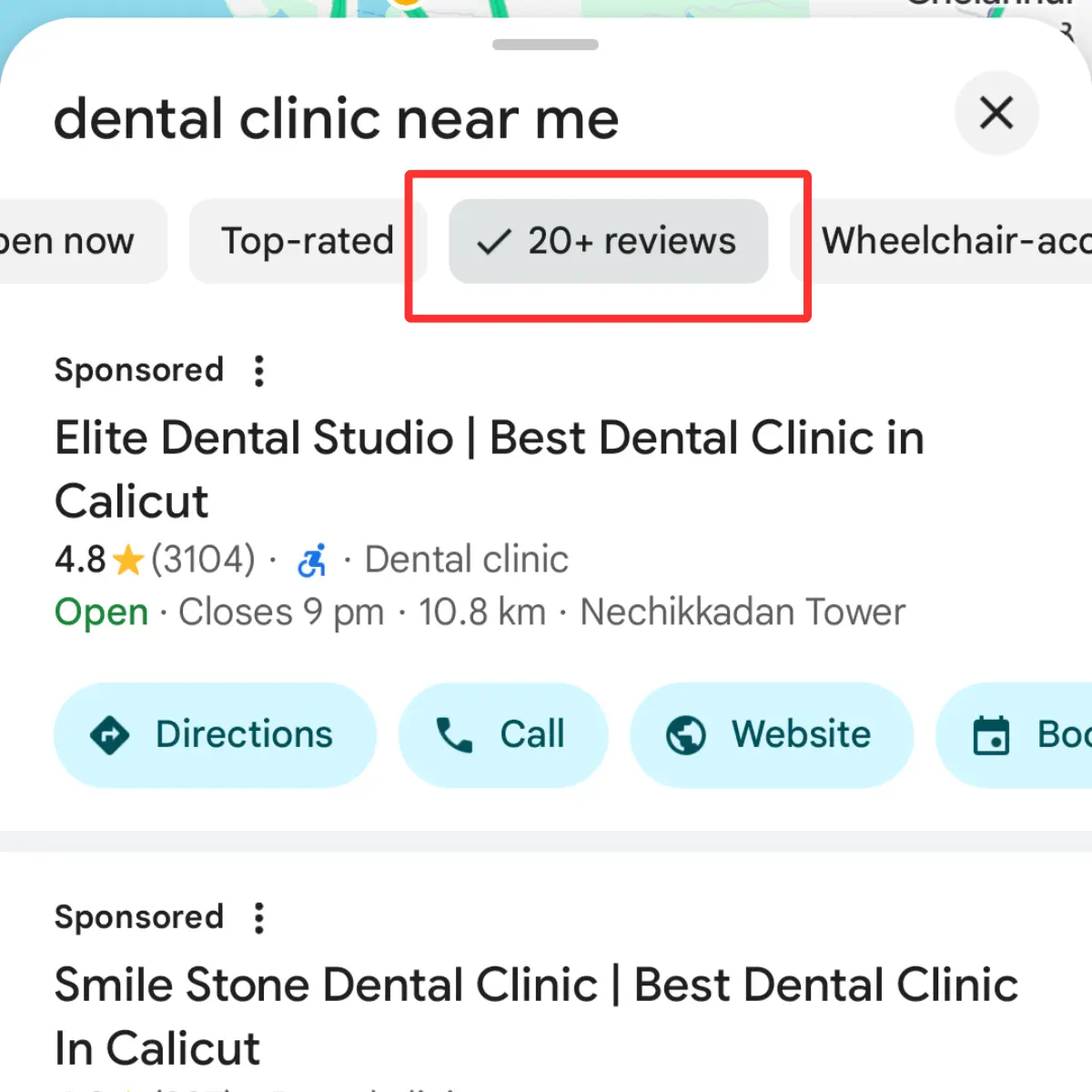Book an appointment at Elite Dental Studio
The height and width of the screenshot is (1092, 1092).
tap(1019, 734)
